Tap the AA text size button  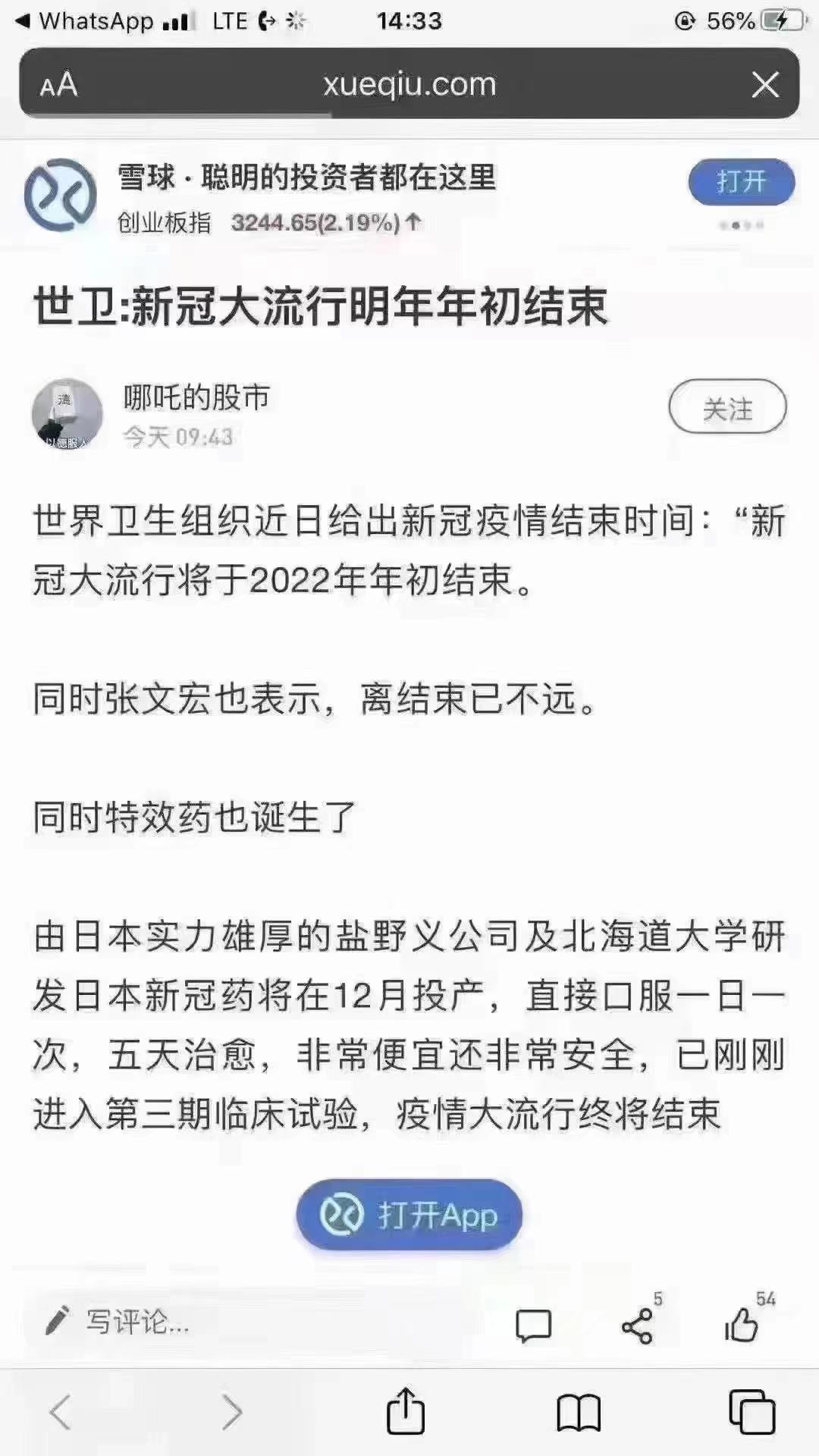[58, 84]
